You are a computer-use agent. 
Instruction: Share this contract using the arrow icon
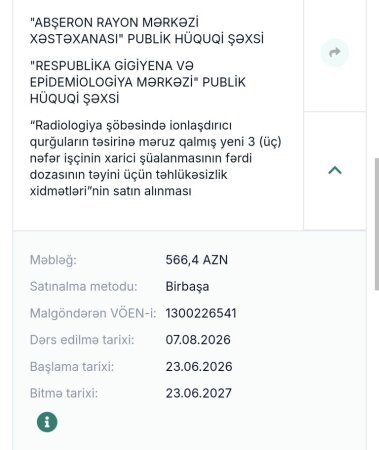pyautogui.click(x=334, y=52)
